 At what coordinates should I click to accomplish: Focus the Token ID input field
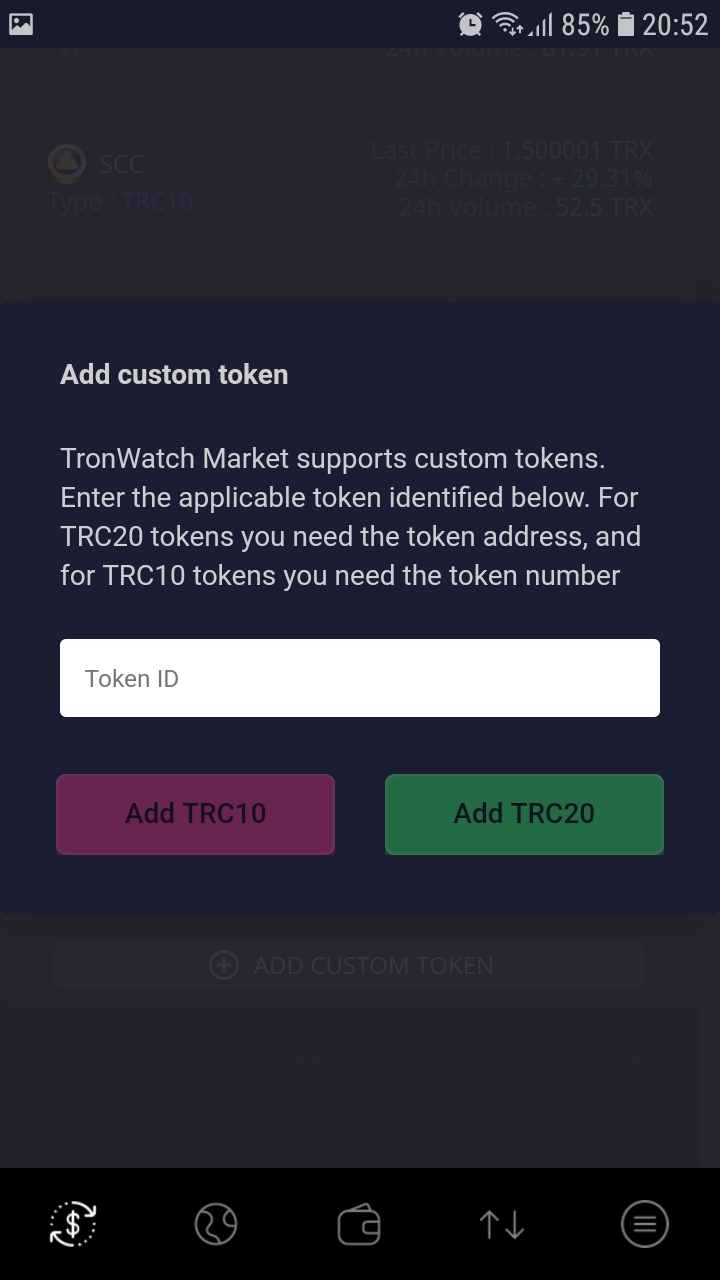point(360,678)
